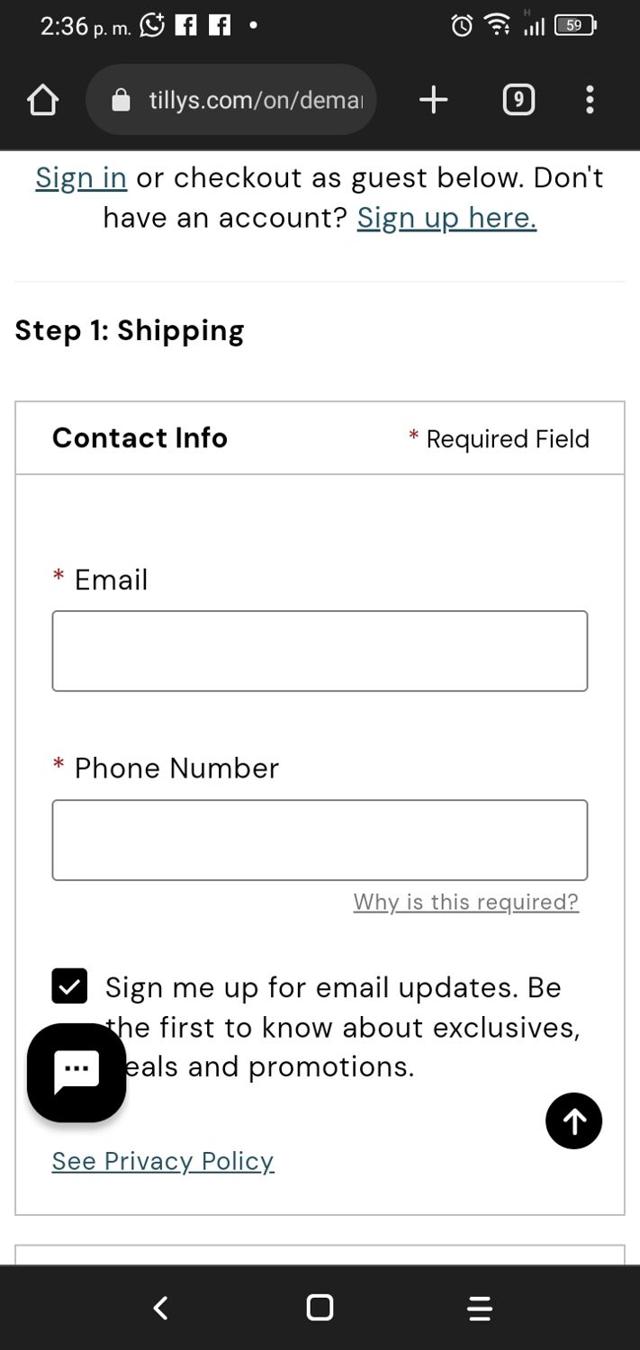Viewport: 640px width, 1350px height.
Task: Uncheck the email updates sign-up box
Action: point(70,987)
